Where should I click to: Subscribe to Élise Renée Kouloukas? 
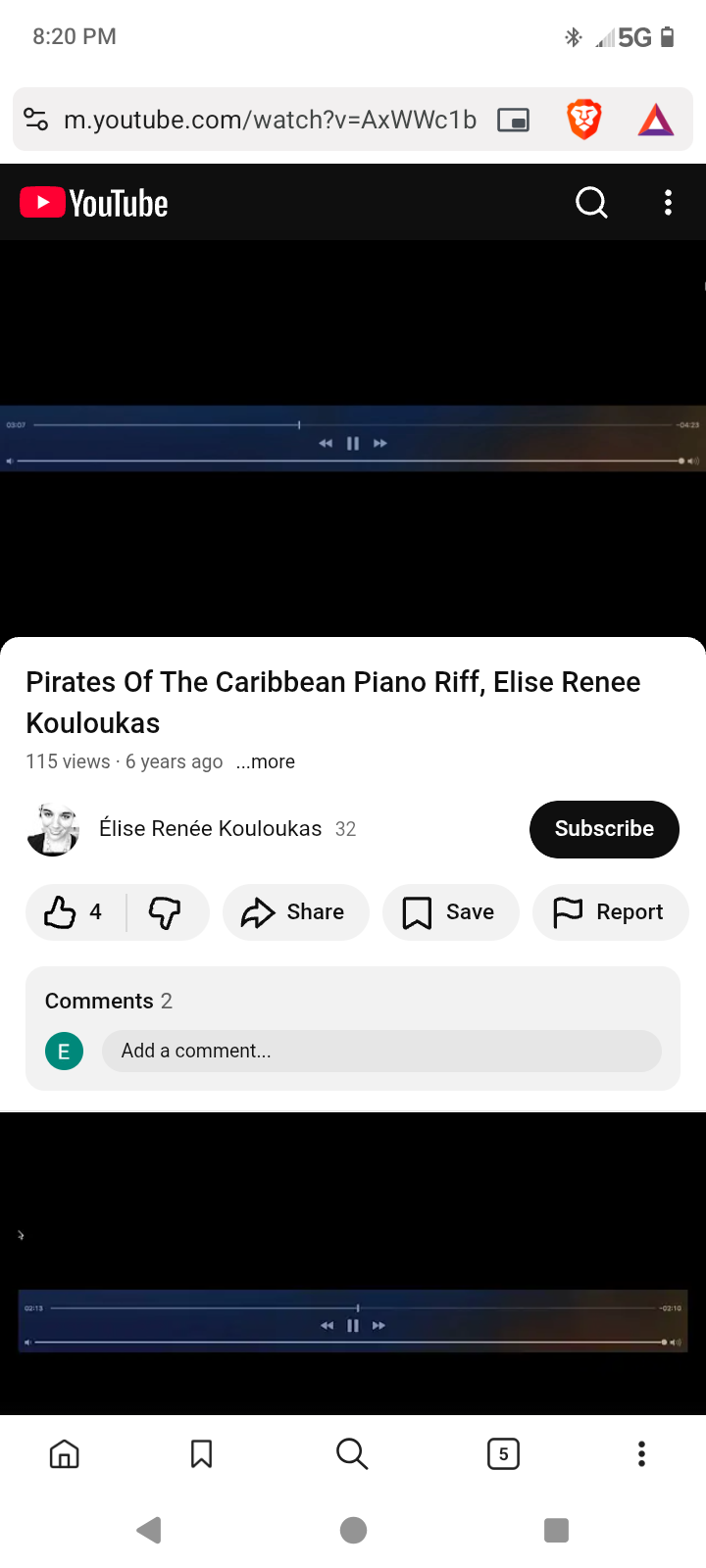pyautogui.click(x=604, y=829)
